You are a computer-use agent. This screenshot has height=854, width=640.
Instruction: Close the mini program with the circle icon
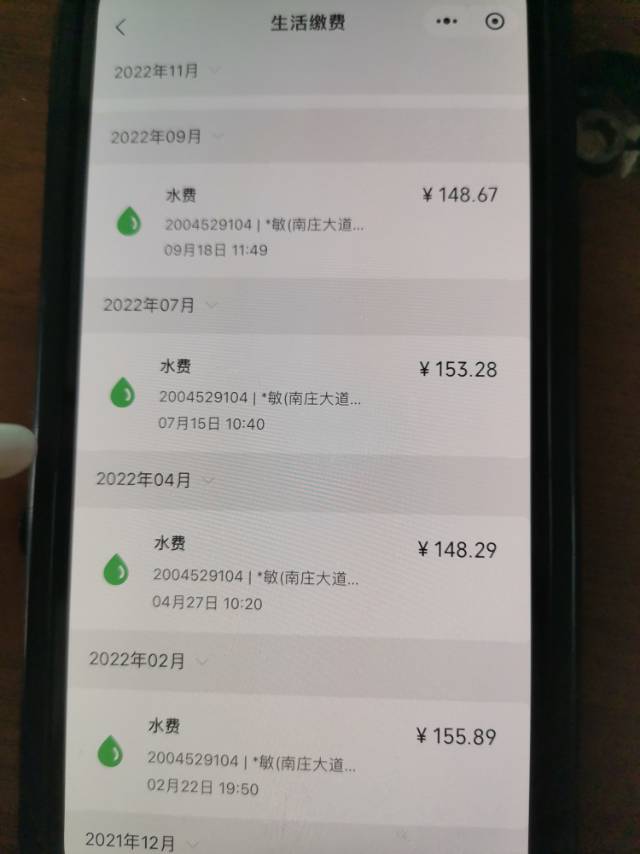495,21
